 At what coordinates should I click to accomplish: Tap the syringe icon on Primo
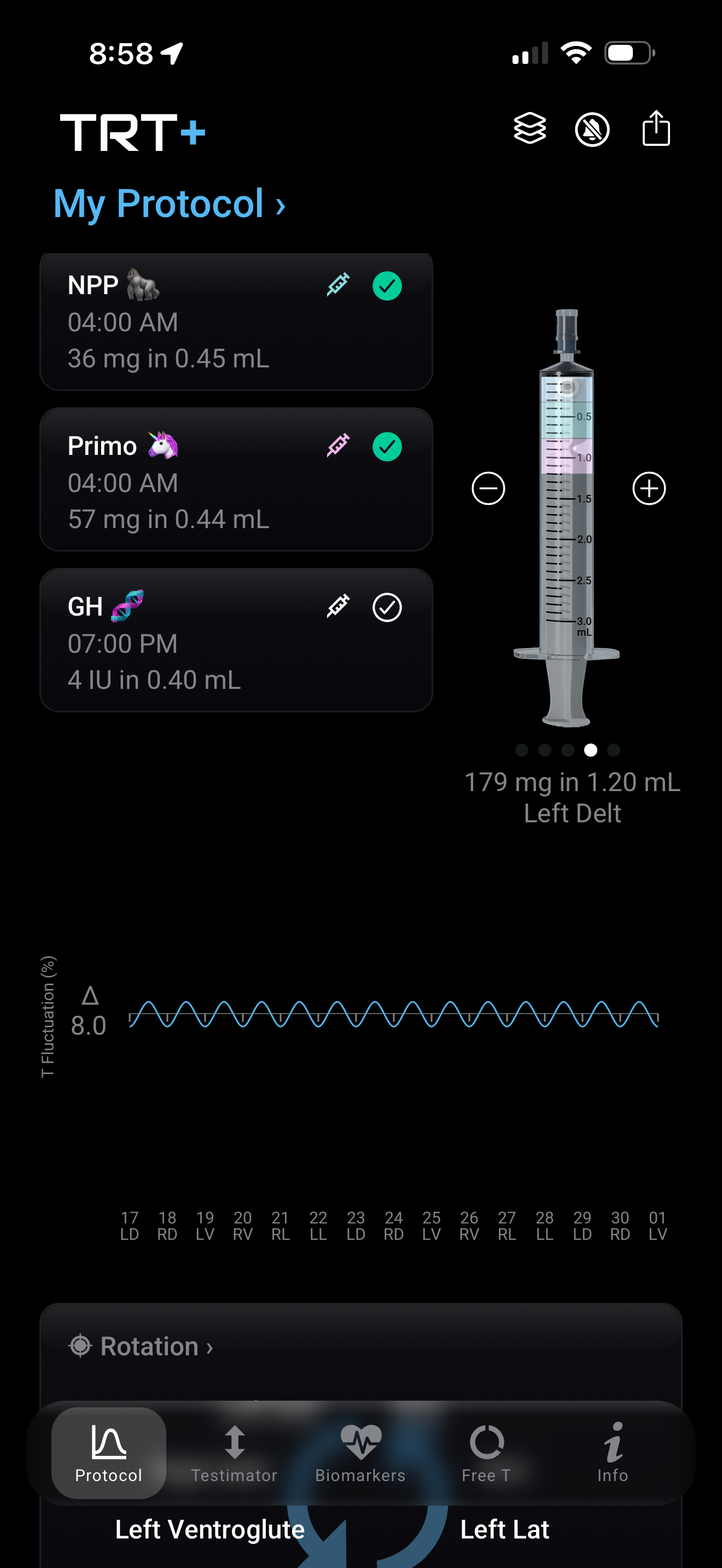coord(338,446)
